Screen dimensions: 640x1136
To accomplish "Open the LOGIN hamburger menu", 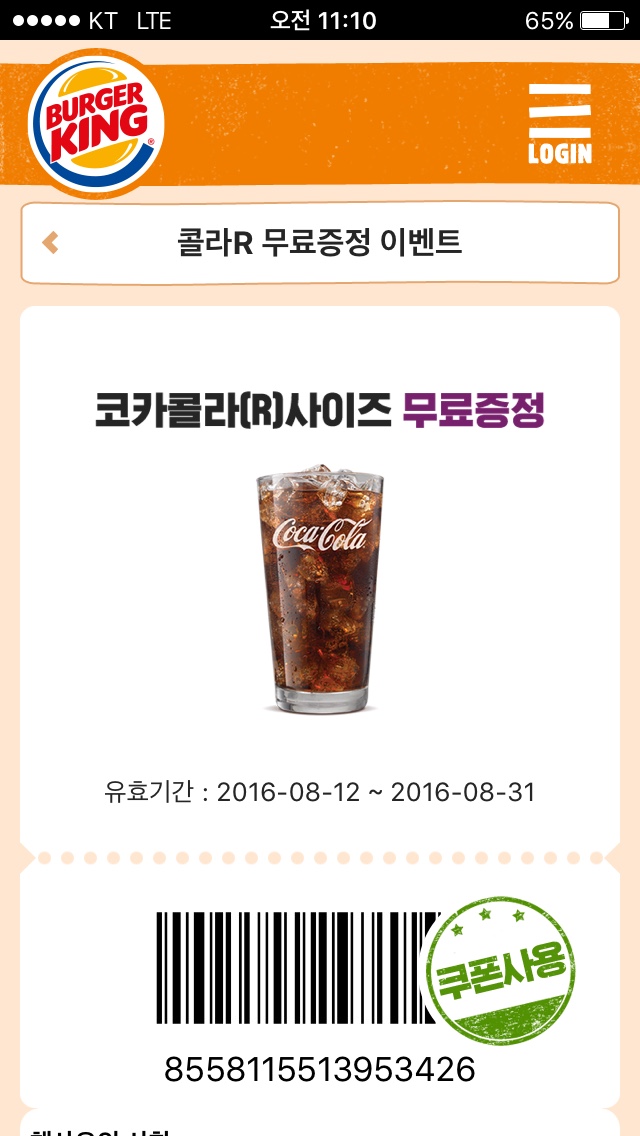I will coord(559,123).
